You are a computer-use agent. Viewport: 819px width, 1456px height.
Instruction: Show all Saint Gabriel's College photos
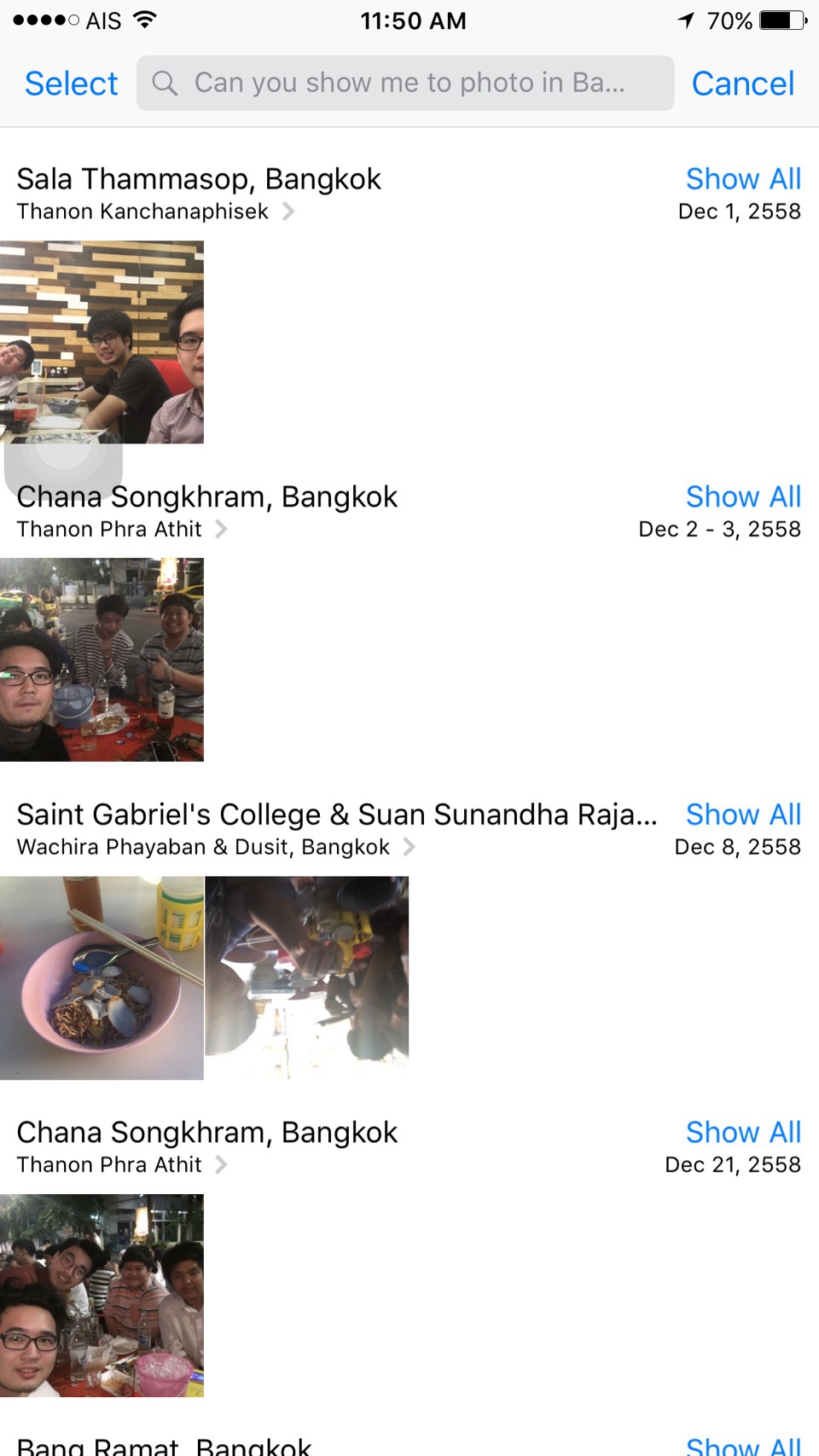(x=743, y=815)
